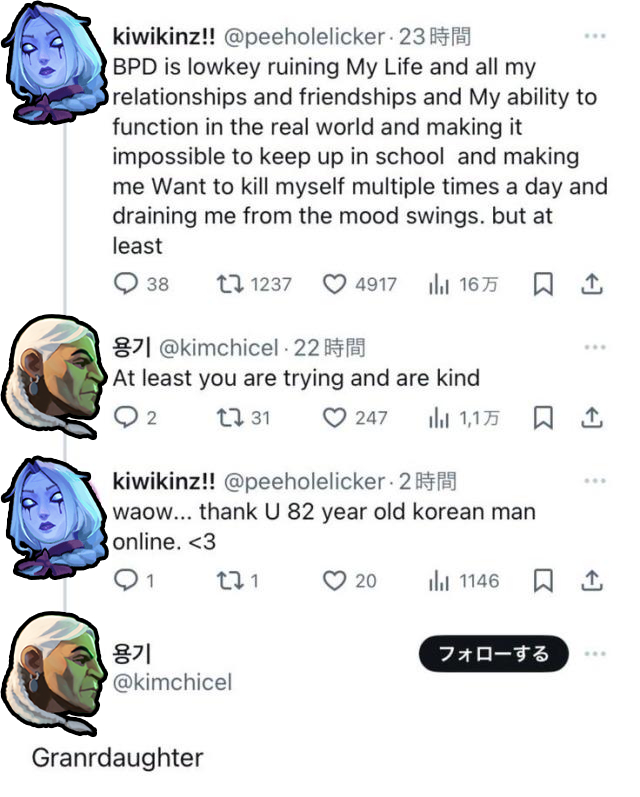Viewport: 640px width, 797px height.
Task: Tap the フォローする button for @kimchicel
Action: (x=493, y=654)
